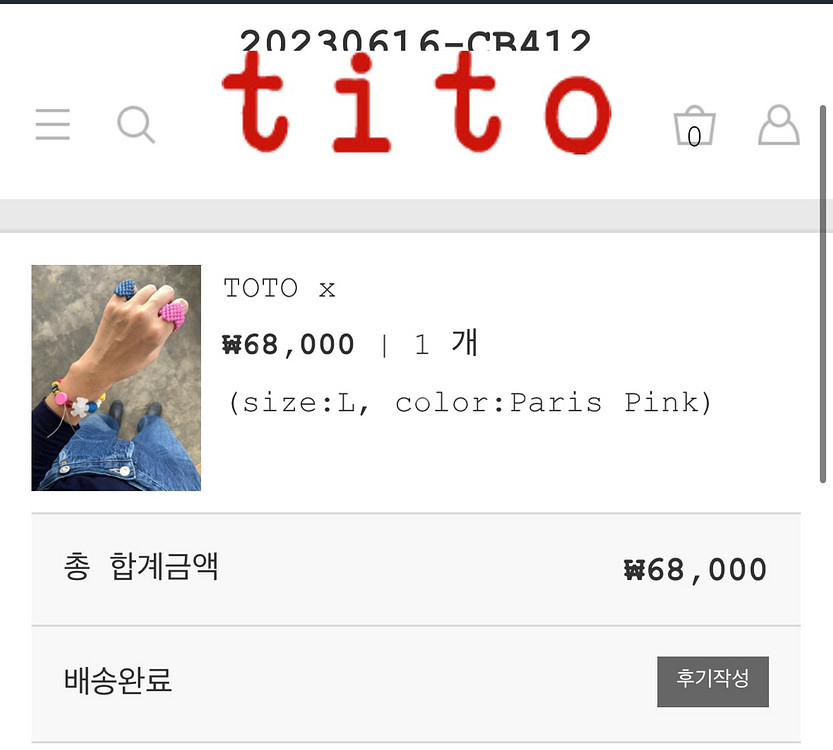Go to the tito shop home logo
The width and height of the screenshot is (833, 750).
click(x=417, y=103)
